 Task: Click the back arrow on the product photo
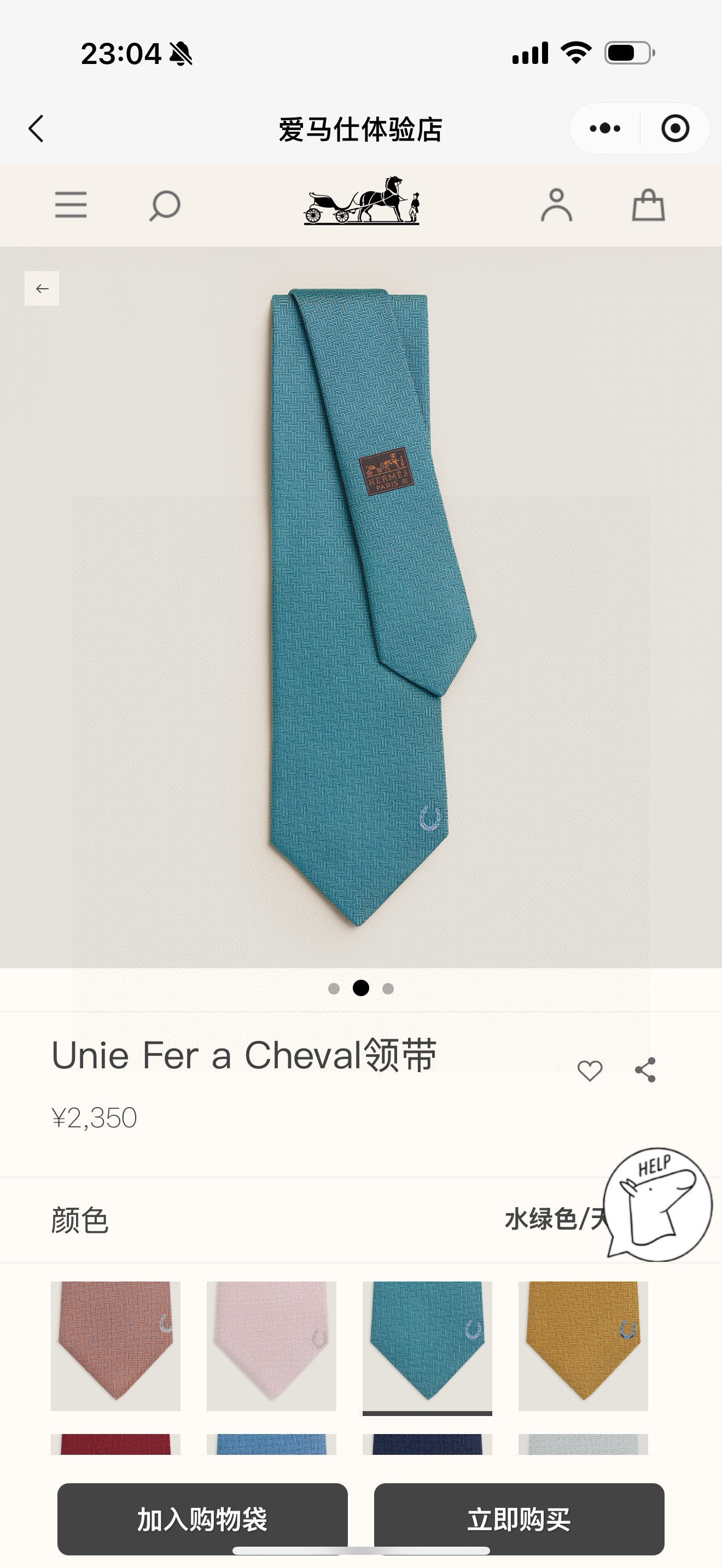click(41, 289)
